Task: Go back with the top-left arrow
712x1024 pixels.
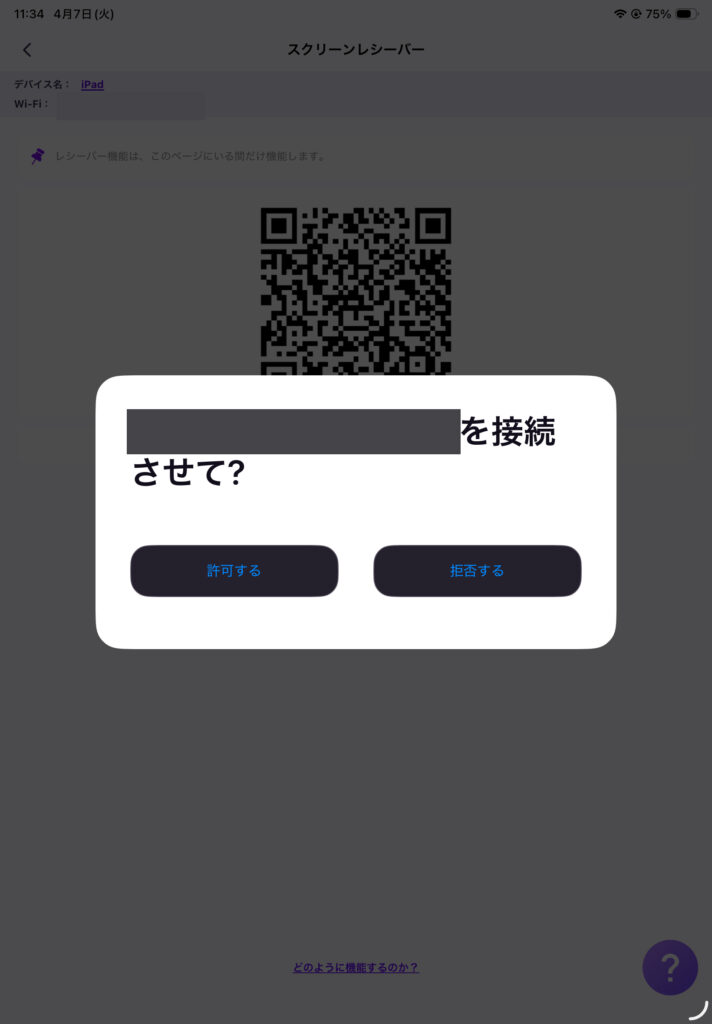Action: point(27,50)
